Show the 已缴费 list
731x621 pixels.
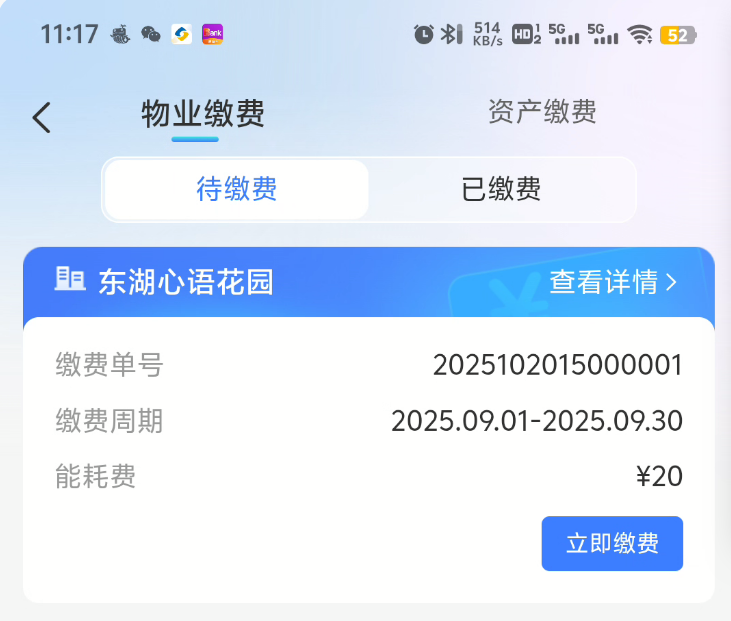click(x=501, y=189)
